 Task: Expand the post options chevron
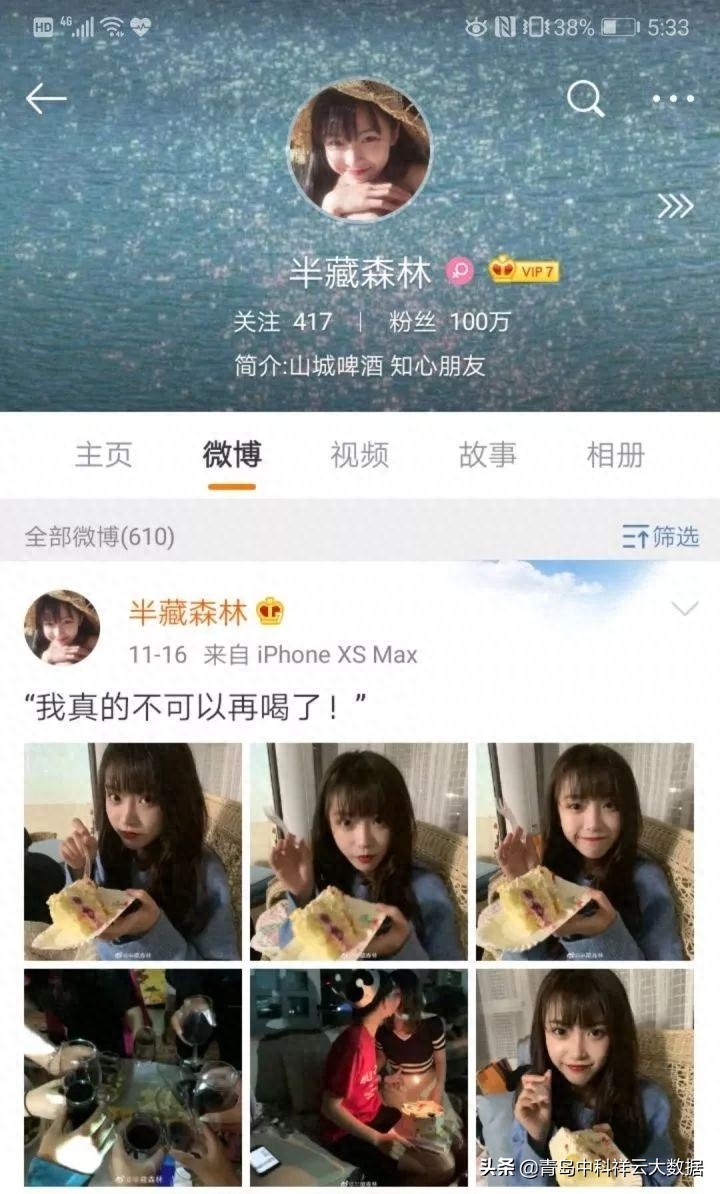(685, 608)
